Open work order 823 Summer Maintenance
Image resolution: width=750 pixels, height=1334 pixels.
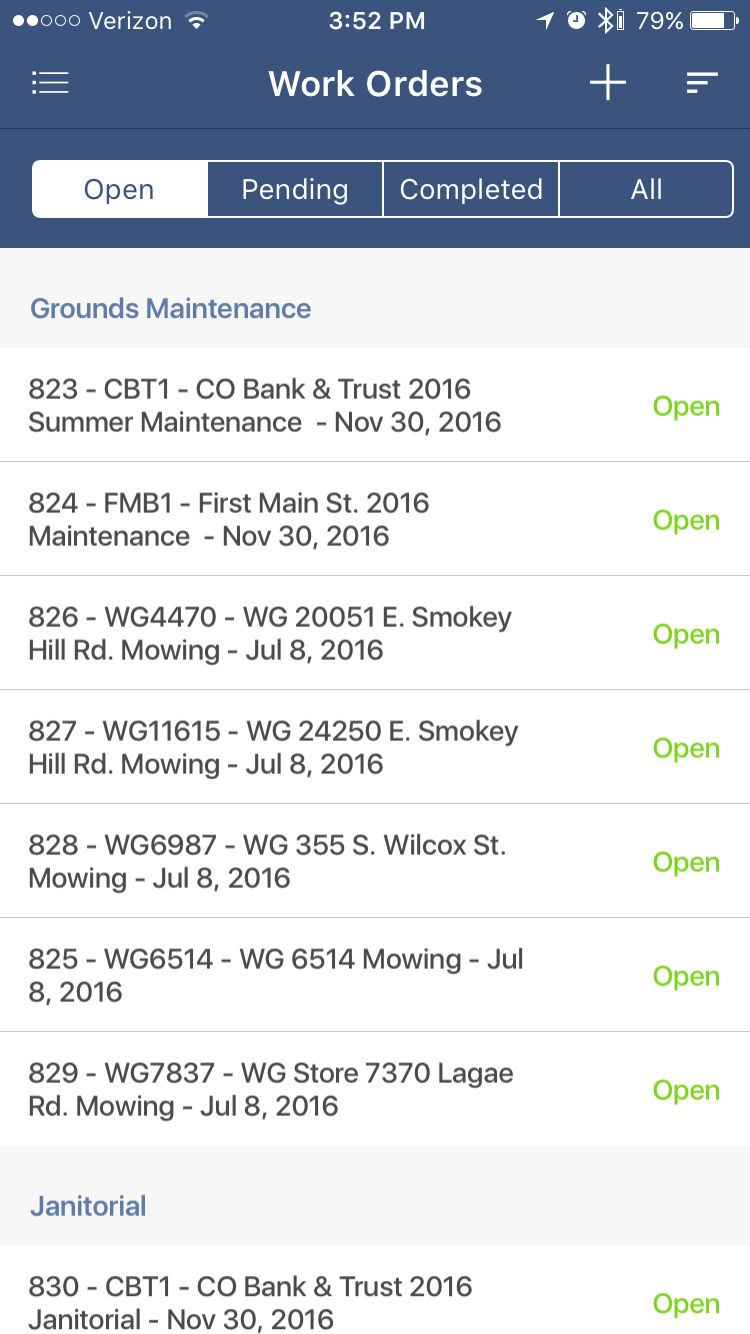point(375,405)
